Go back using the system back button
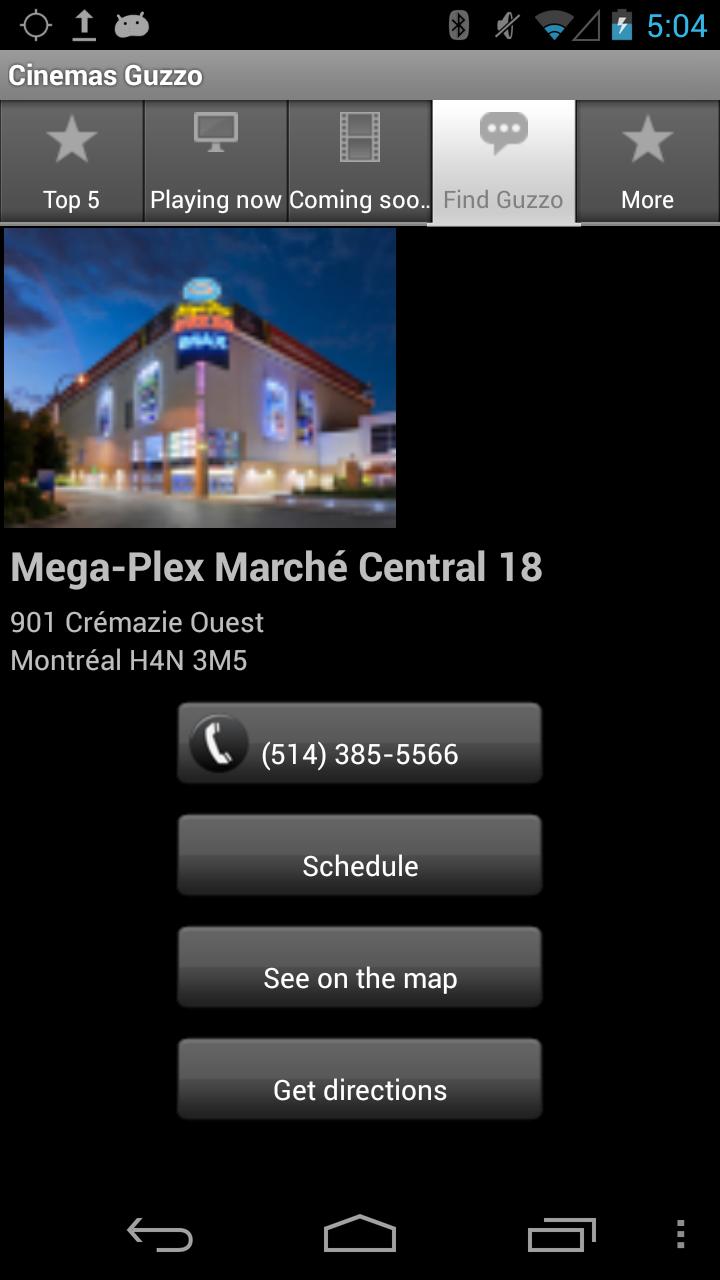 click(x=160, y=1235)
